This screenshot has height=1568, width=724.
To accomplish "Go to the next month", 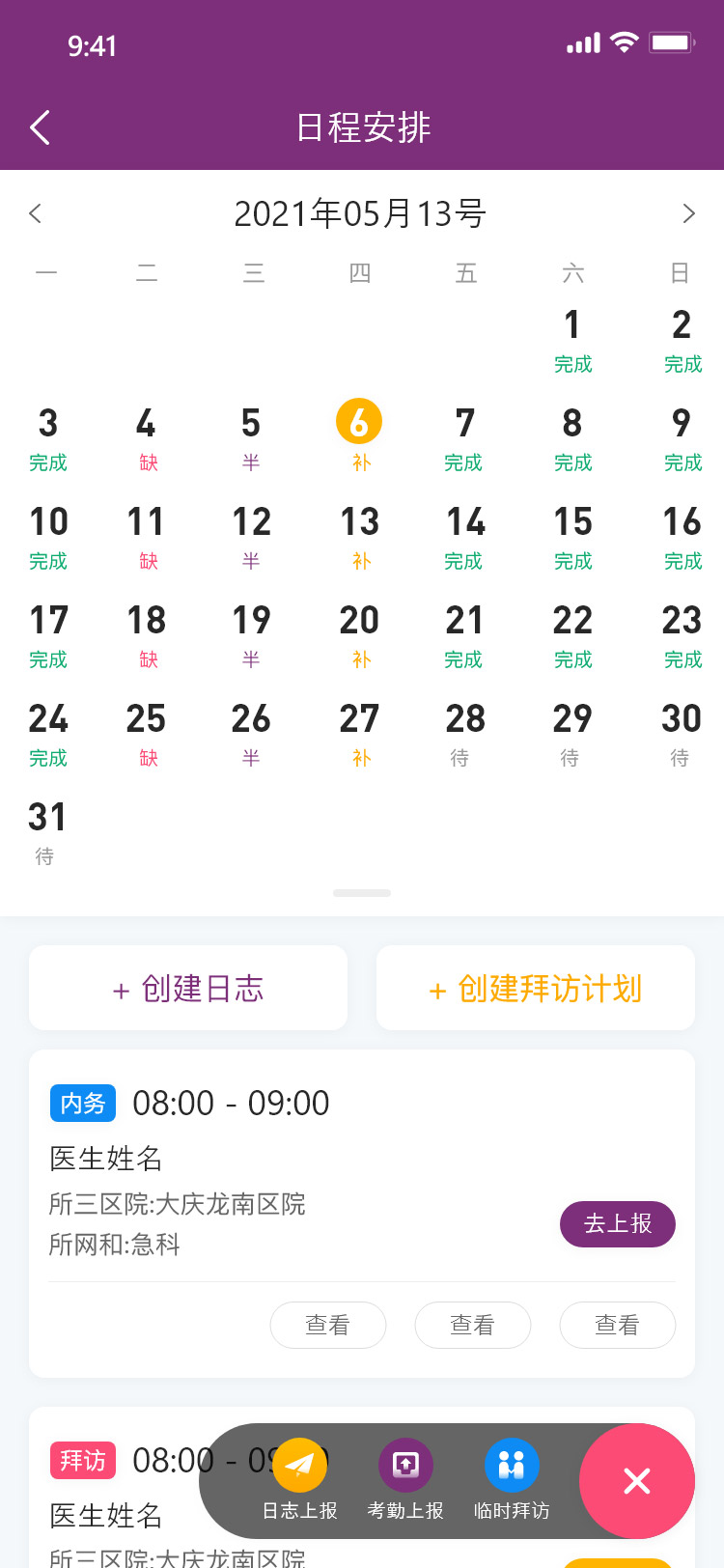I will click(x=688, y=213).
